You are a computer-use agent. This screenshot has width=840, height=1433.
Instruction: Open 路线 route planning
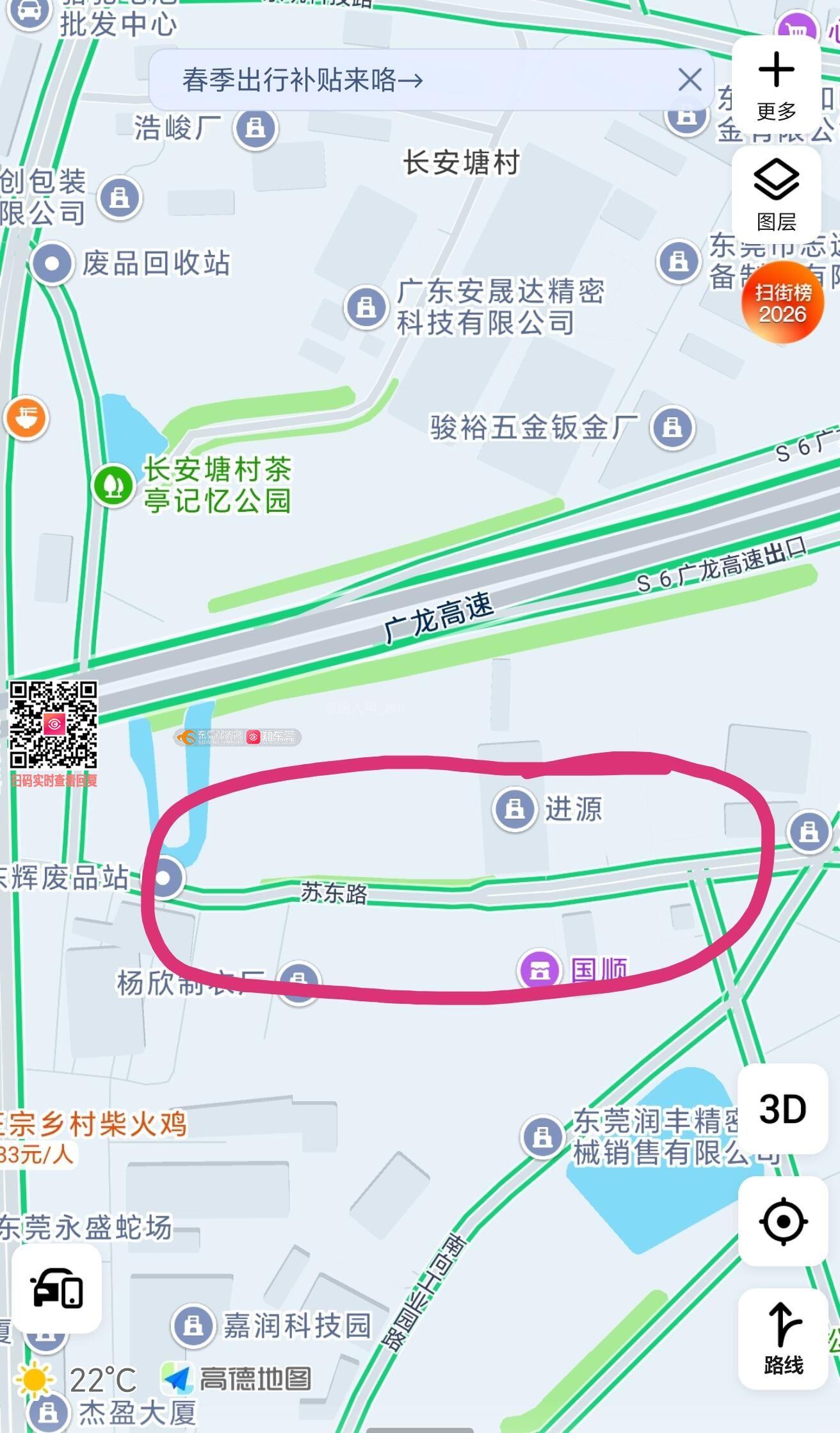click(x=782, y=1338)
